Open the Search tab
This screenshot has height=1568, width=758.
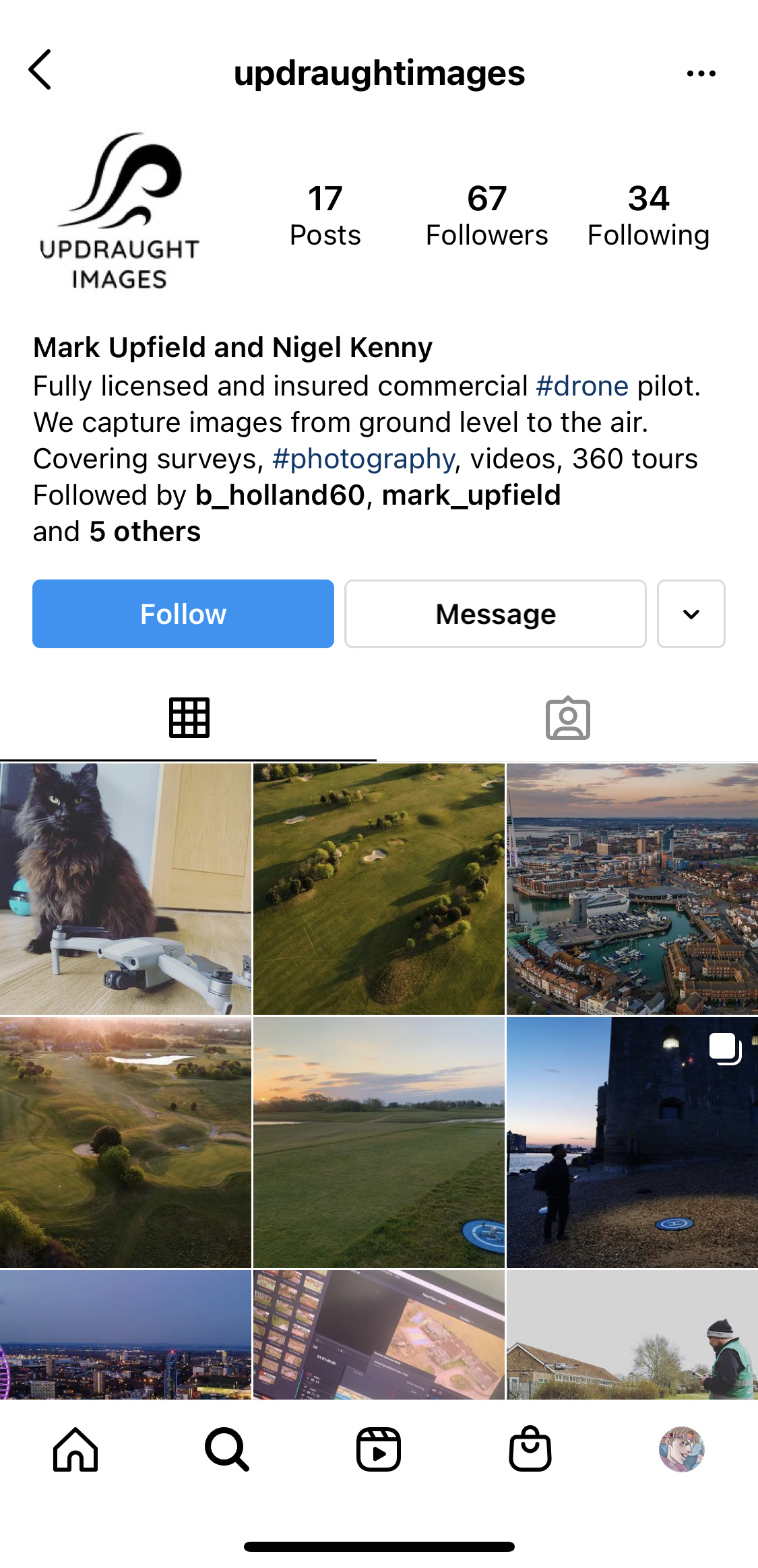(227, 1449)
